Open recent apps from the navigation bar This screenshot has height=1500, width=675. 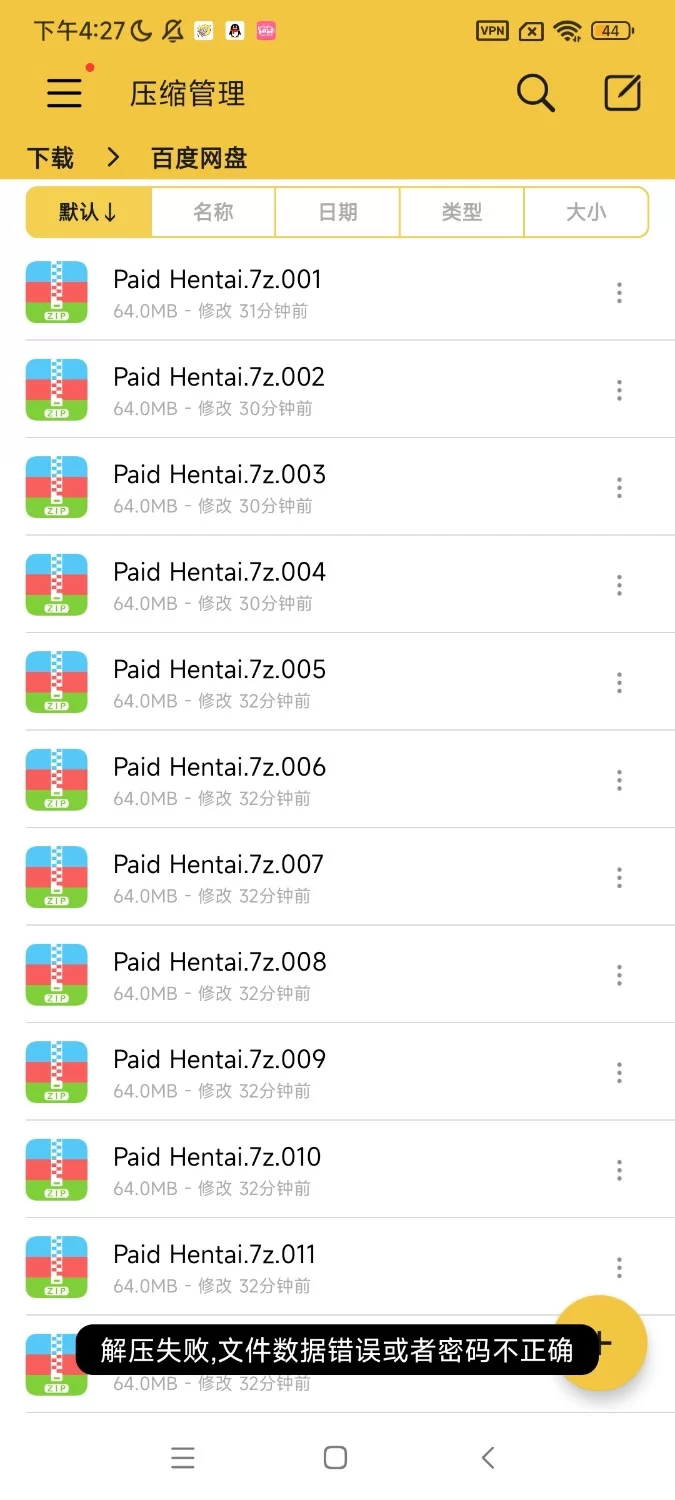183,1458
